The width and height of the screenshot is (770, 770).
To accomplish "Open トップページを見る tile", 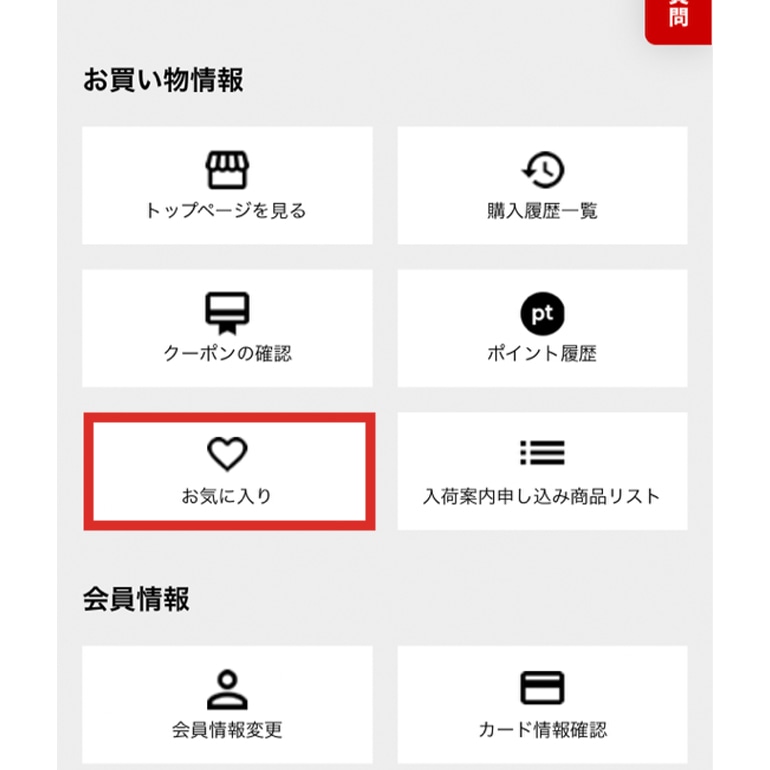I will click(x=227, y=185).
